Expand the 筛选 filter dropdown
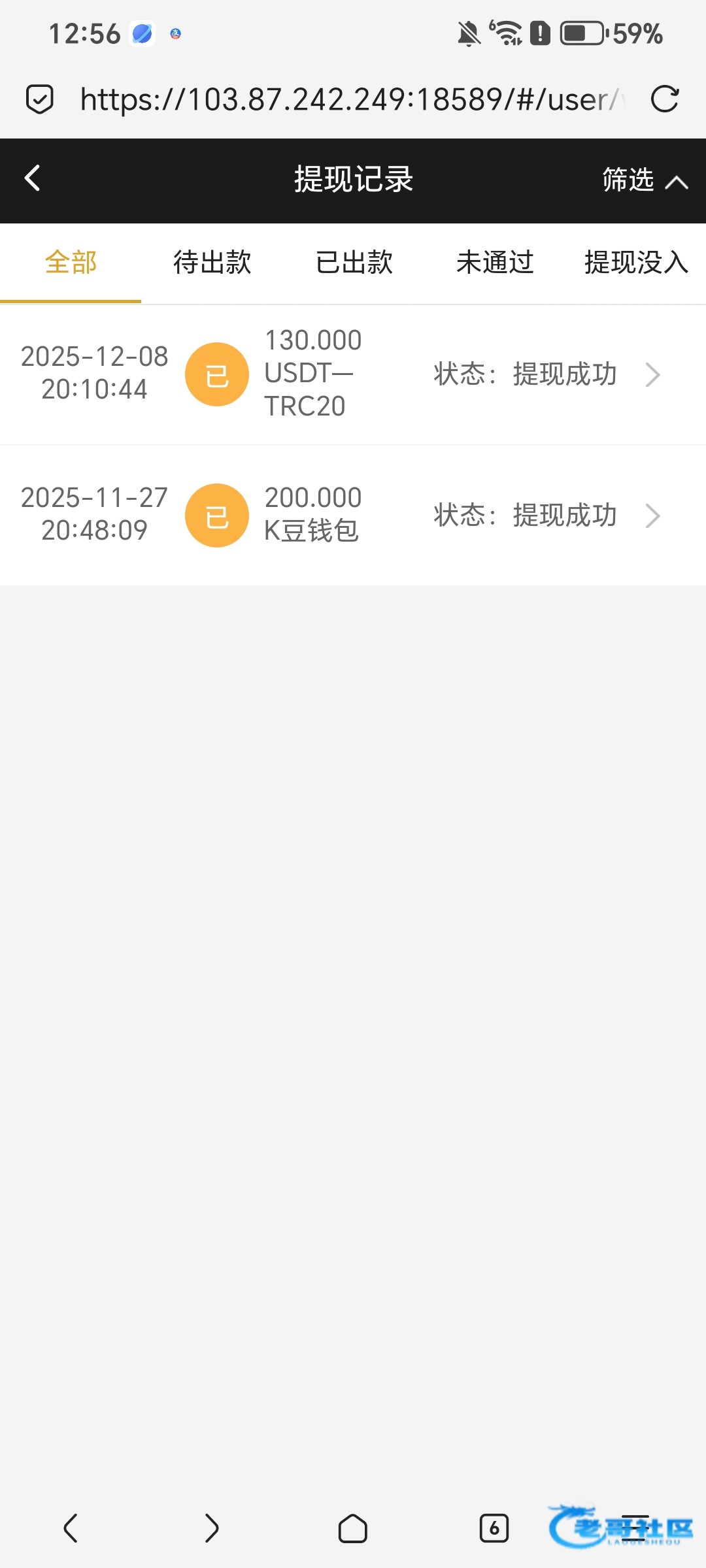Screen dimensions: 706x1568 (x=644, y=180)
